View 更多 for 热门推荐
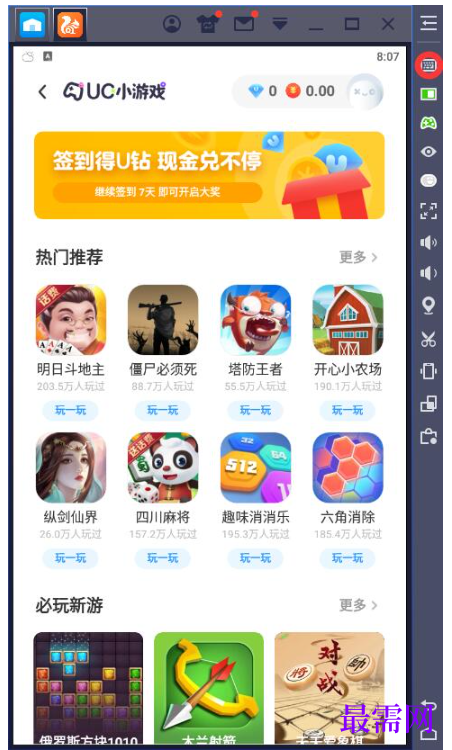The width and height of the screenshot is (452, 750). pyautogui.click(x=358, y=257)
